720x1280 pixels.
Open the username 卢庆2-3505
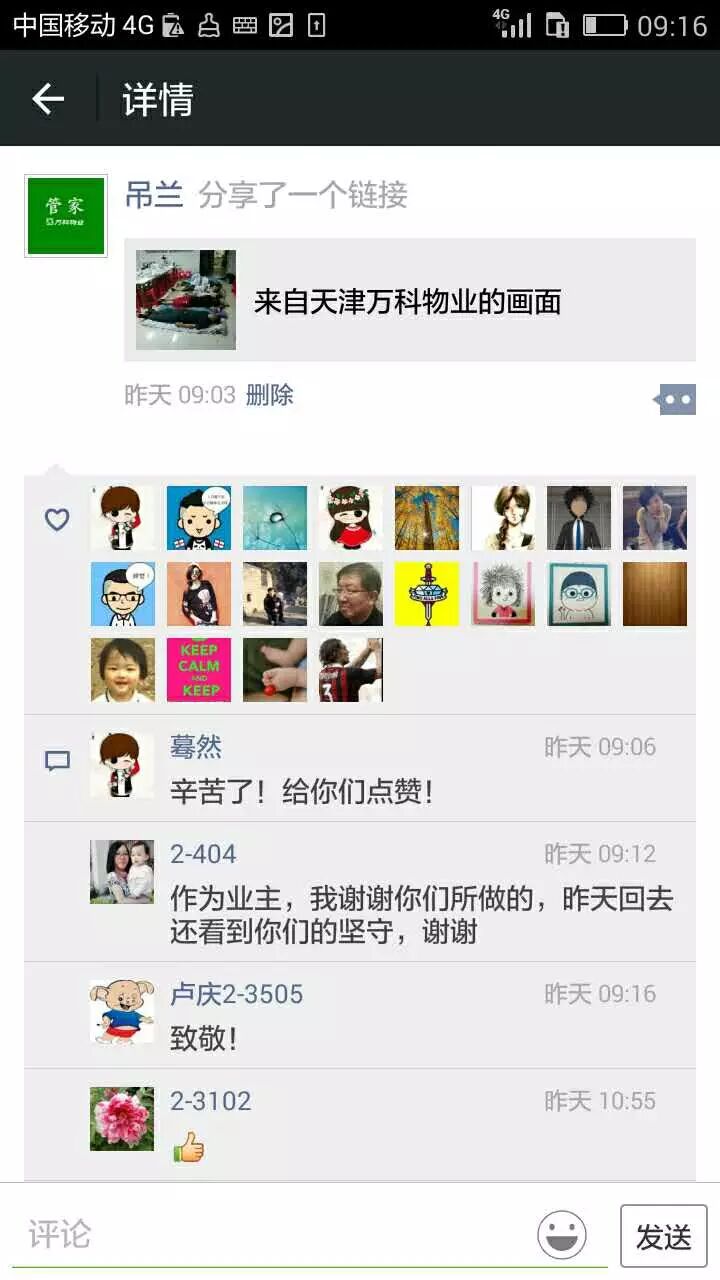236,994
